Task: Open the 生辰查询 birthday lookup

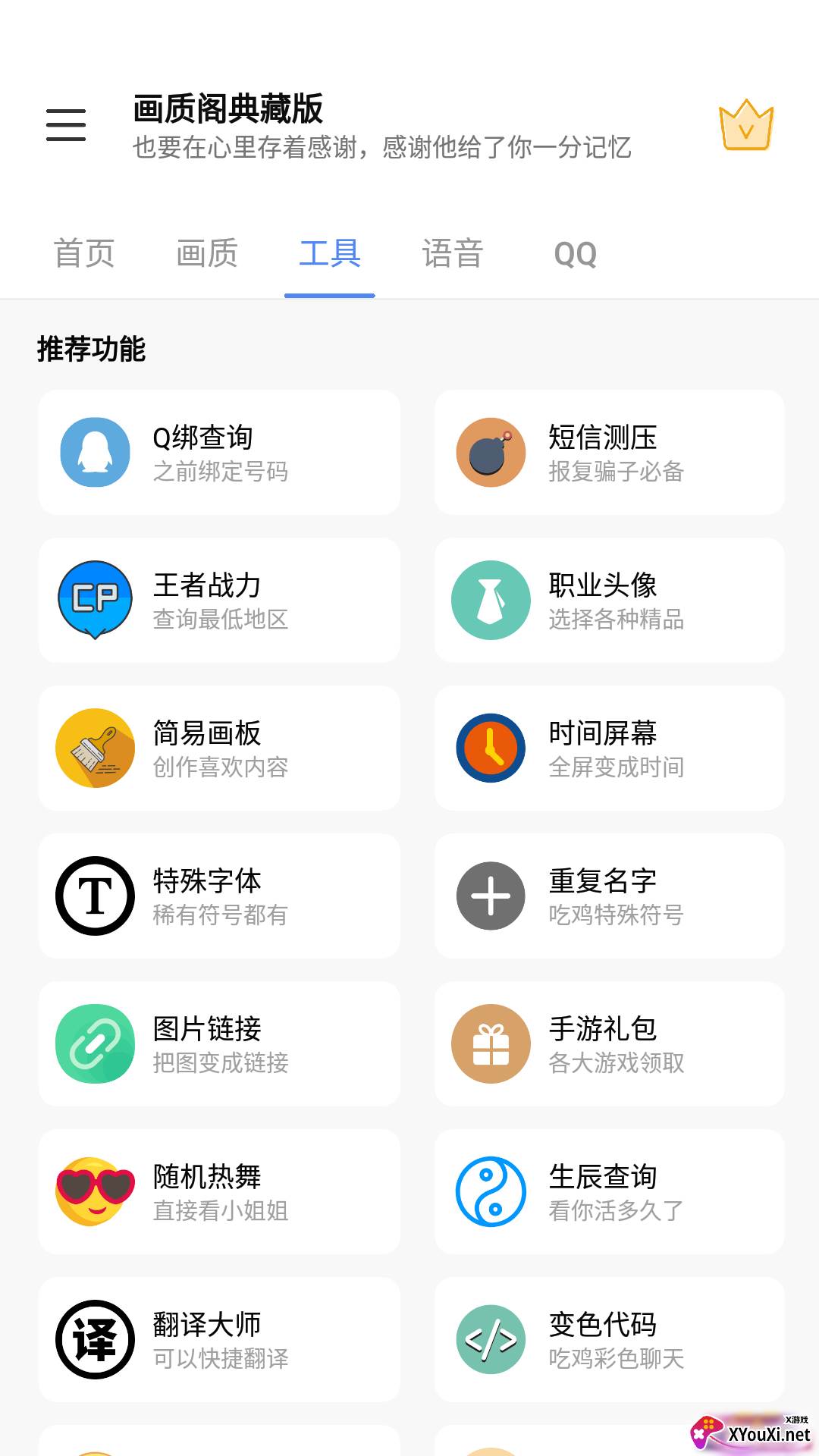Action: click(x=609, y=1192)
